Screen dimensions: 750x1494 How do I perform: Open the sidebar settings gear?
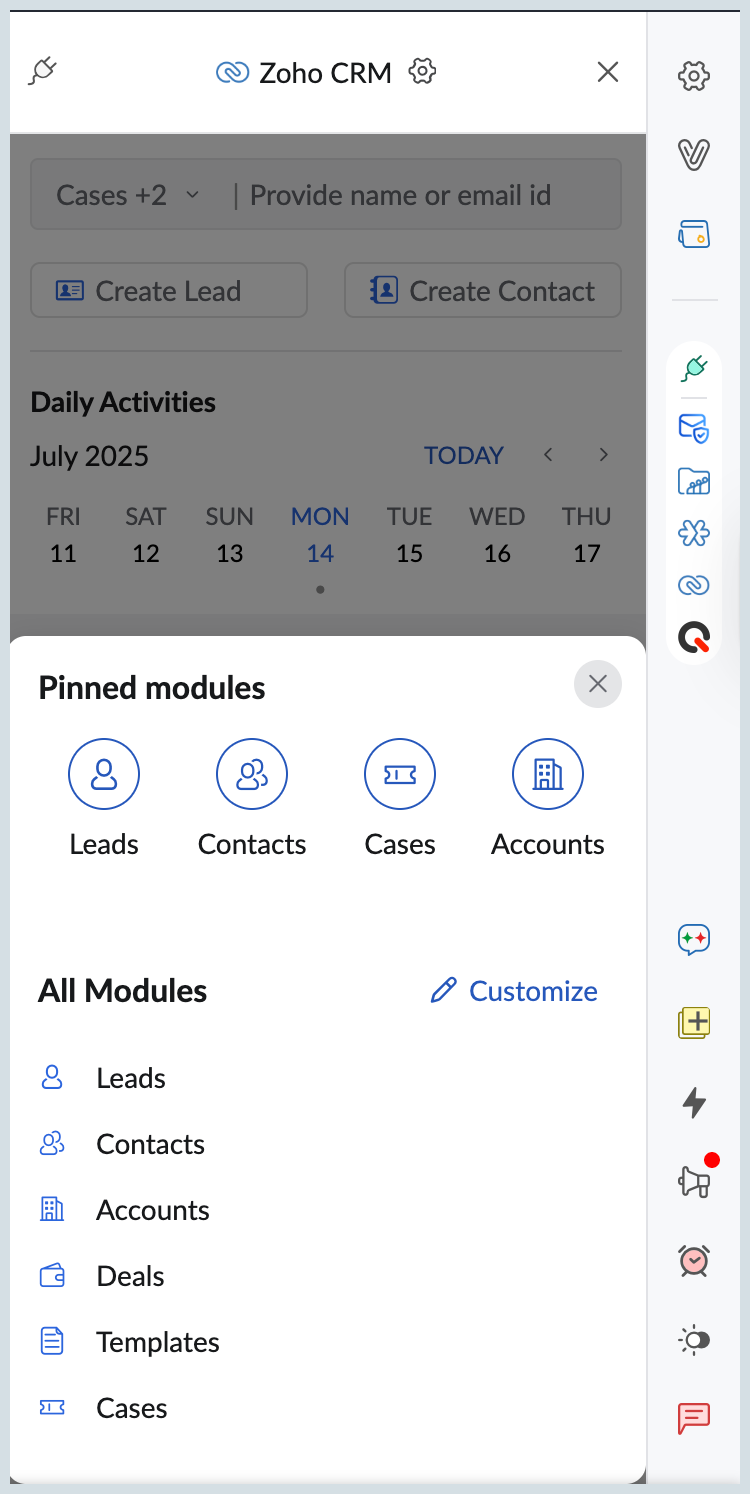click(694, 76)
